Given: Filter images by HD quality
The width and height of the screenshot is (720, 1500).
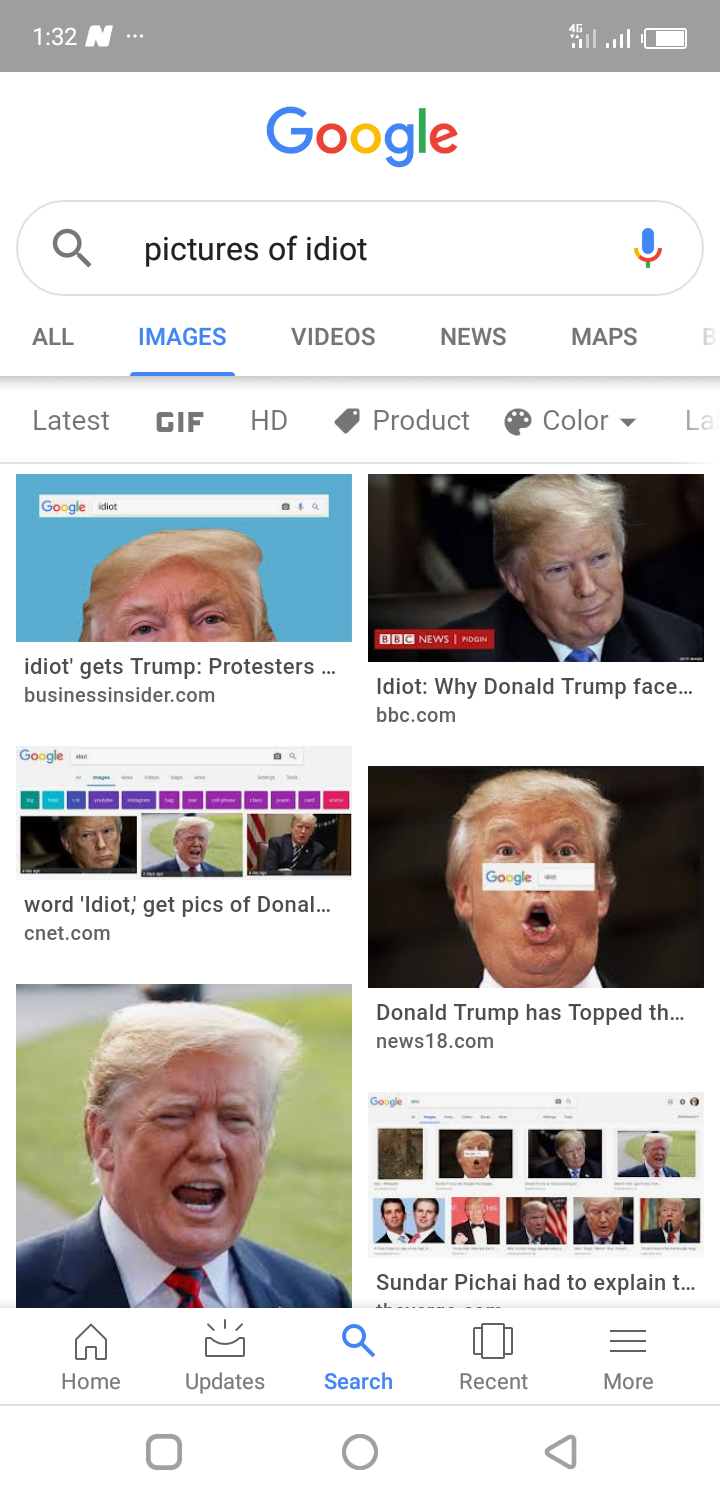Looking at the screenshot, I should click(x=269, y=421).
